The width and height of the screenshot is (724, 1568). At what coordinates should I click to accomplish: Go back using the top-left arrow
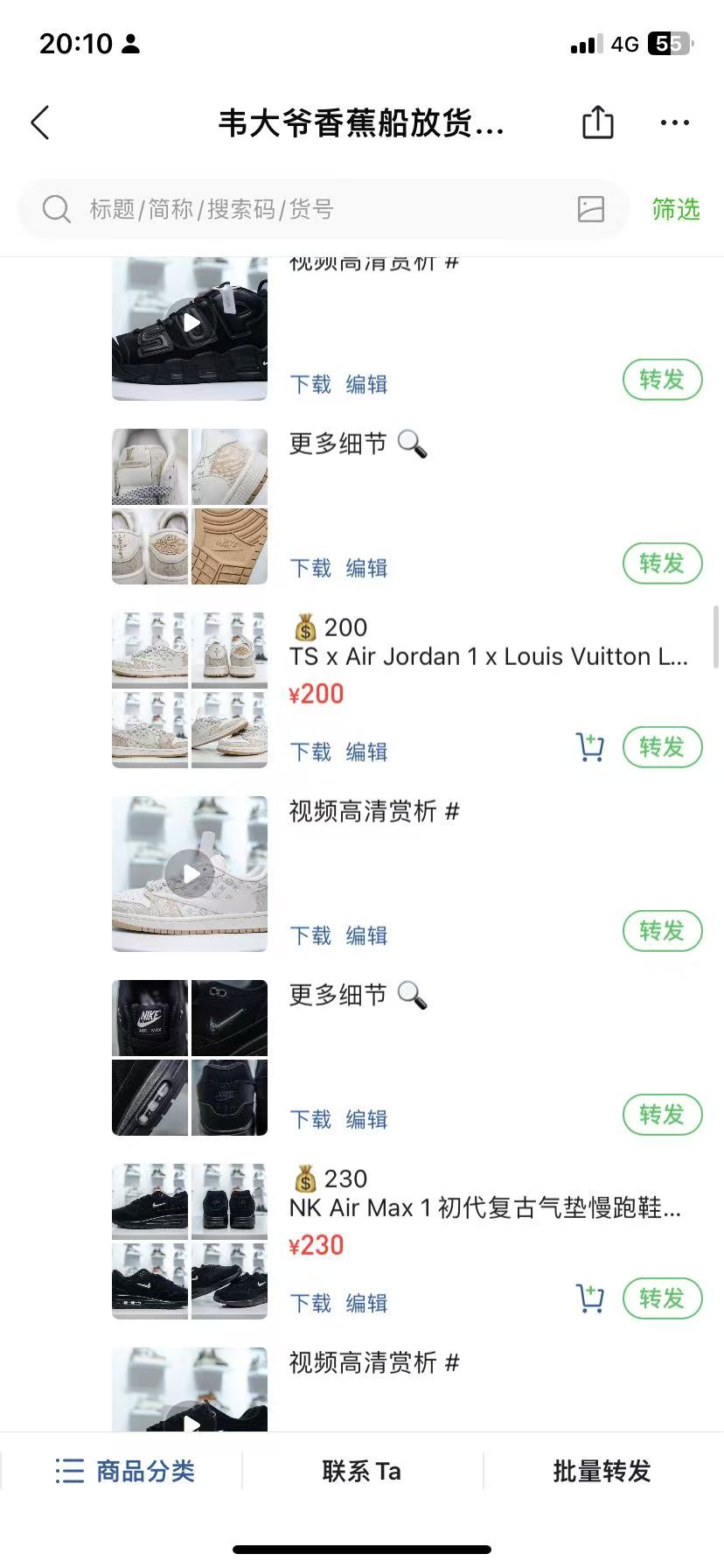pyautogui.click(x=40, y=123)
